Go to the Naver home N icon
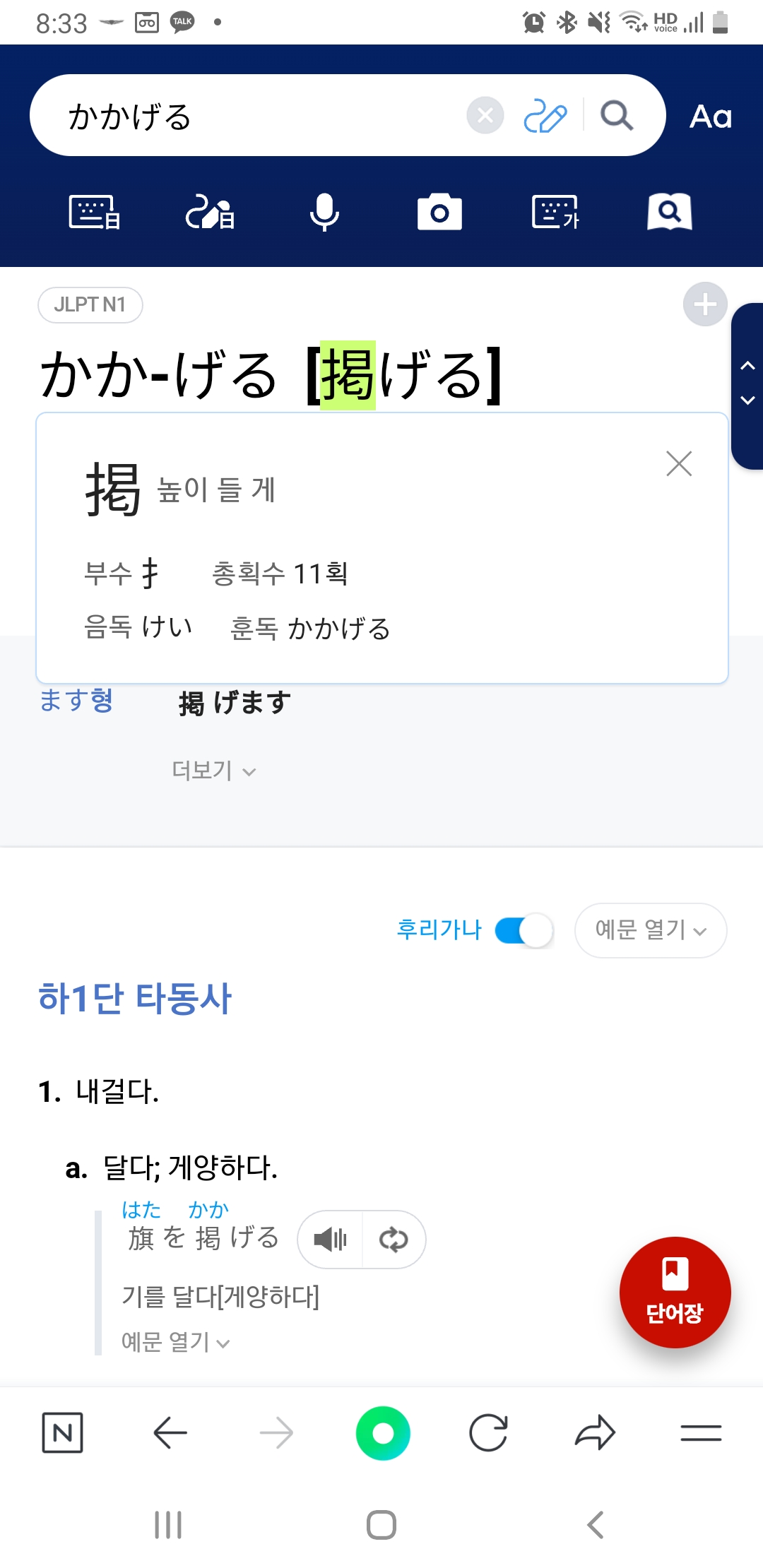Viewport: 763px width, 1568px height. tap(63, 1433)
